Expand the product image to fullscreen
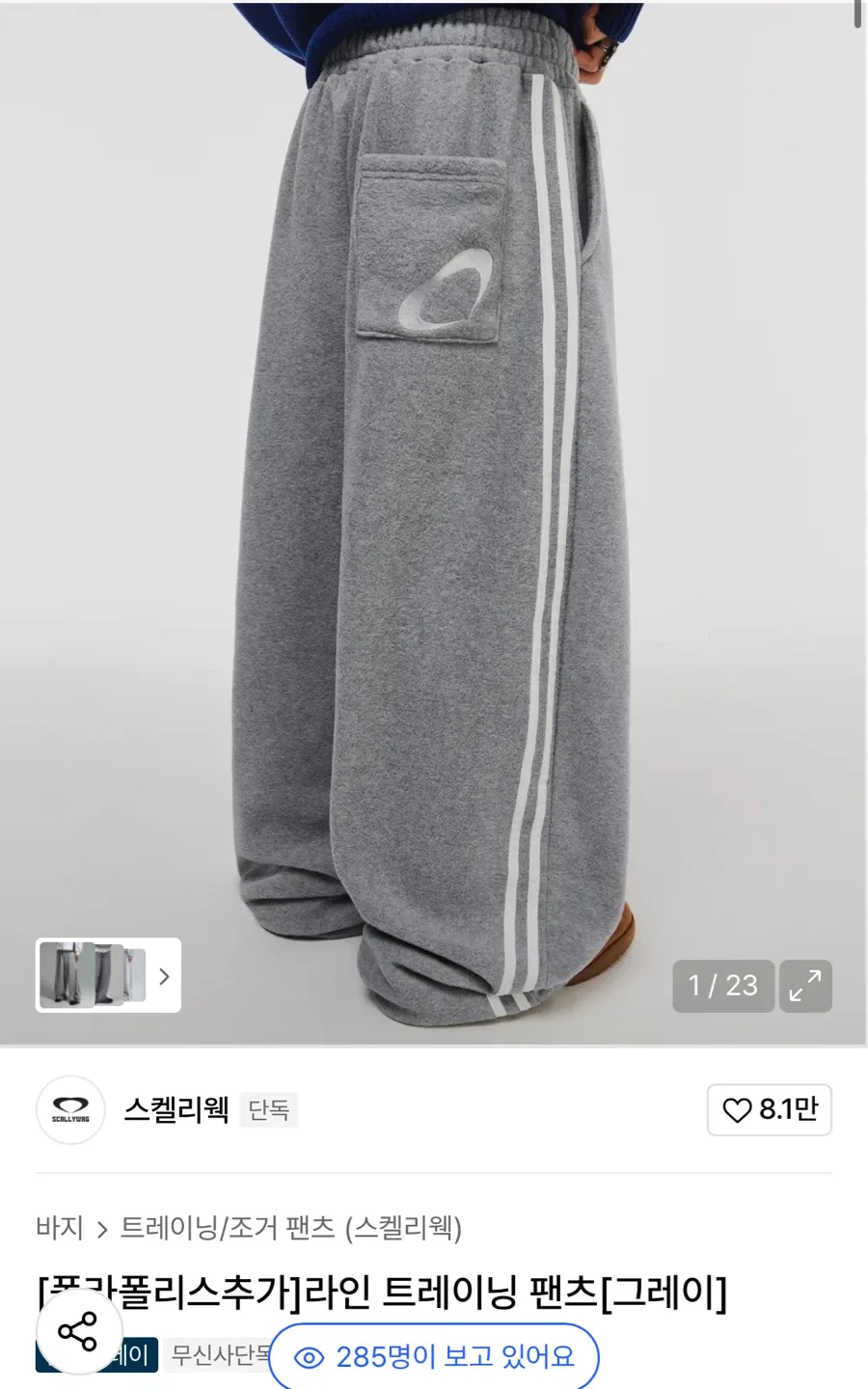Screen dimensions: 868x1389 point(804,985)
